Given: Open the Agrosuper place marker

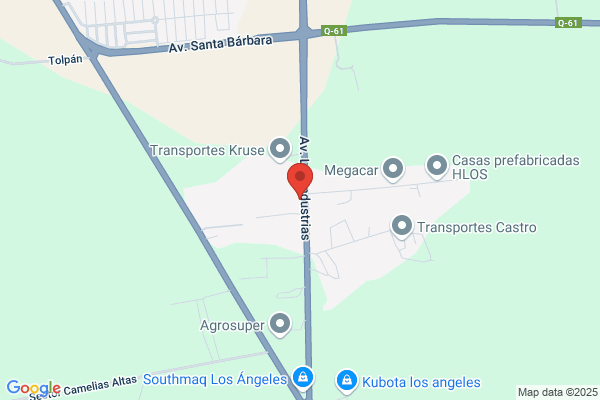Looking at the screenshot, I should (x=280, y=325).
